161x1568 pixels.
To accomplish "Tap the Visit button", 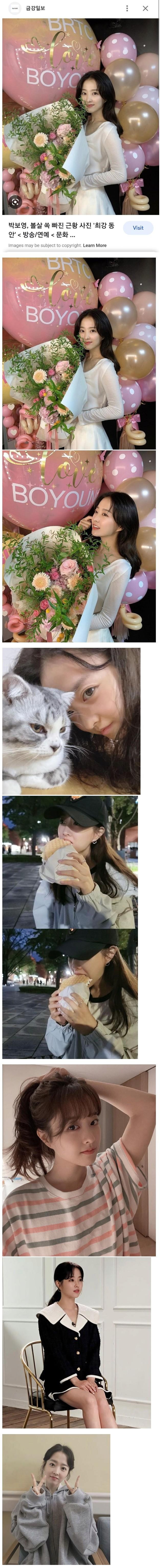I will [138, 228].
